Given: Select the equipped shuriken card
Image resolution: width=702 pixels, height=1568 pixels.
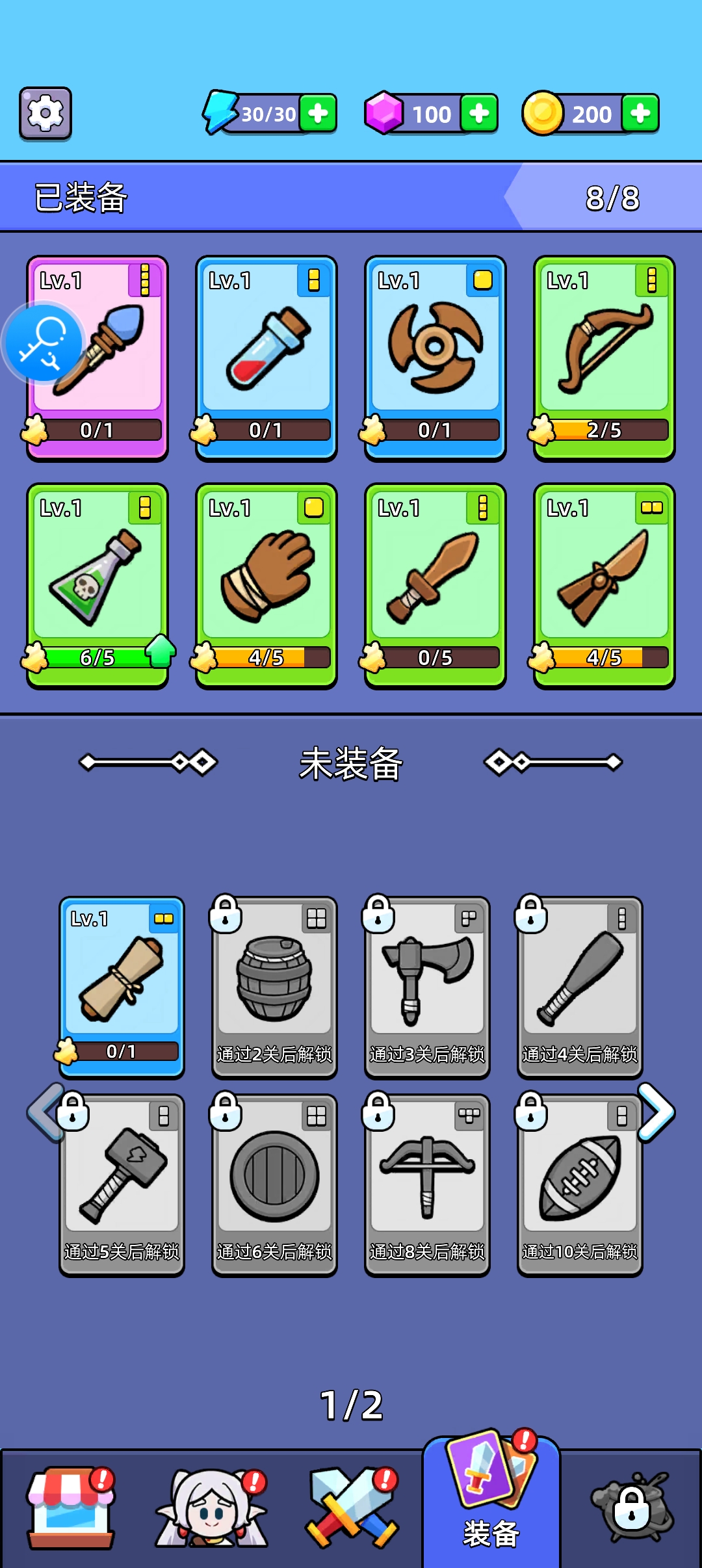Looking at the screenshot, I should click(435, 358).
